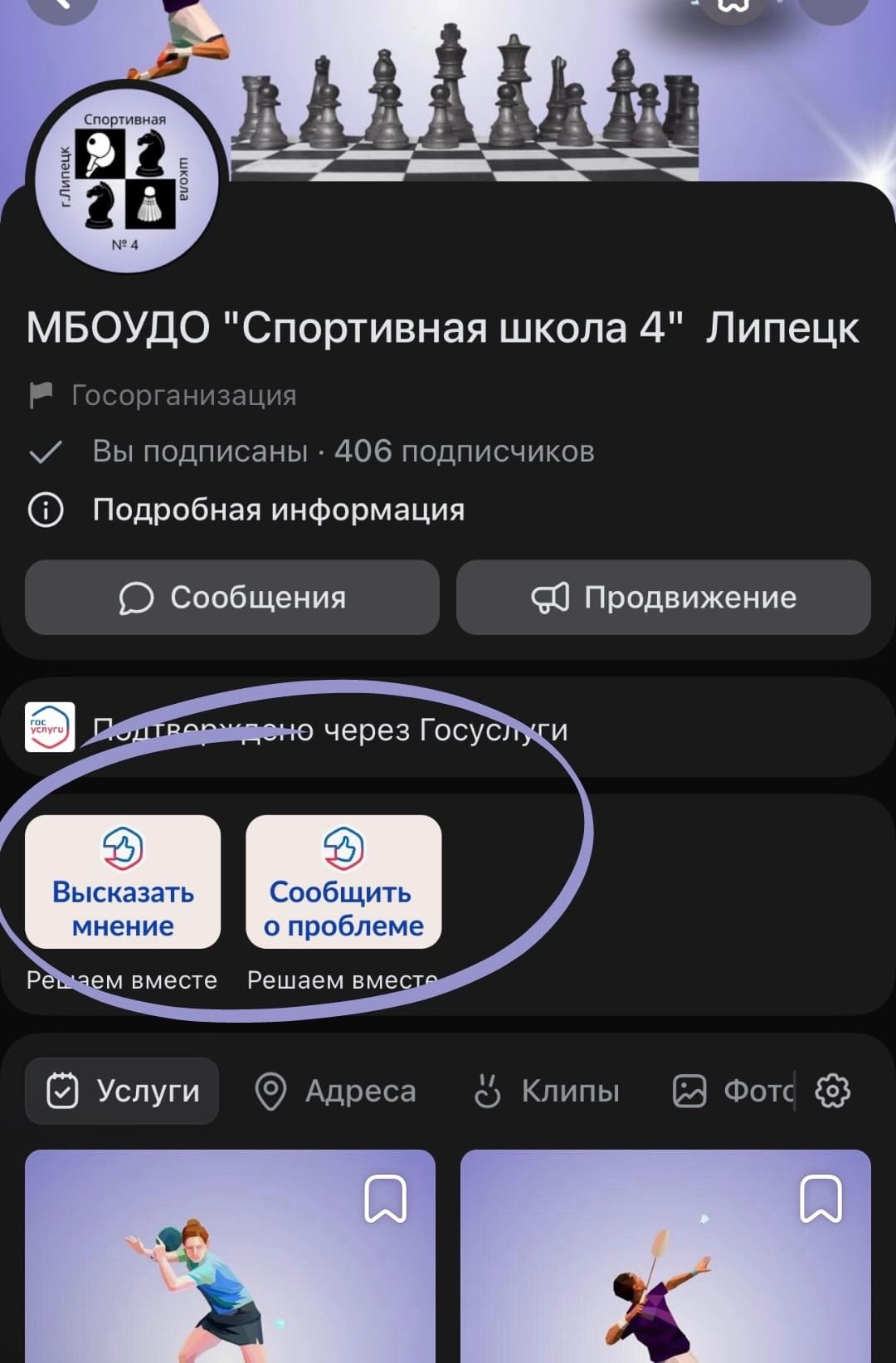Open Подробная информация about the school
The width and height of the screenshot is (896, 1363).
point(278,510)
